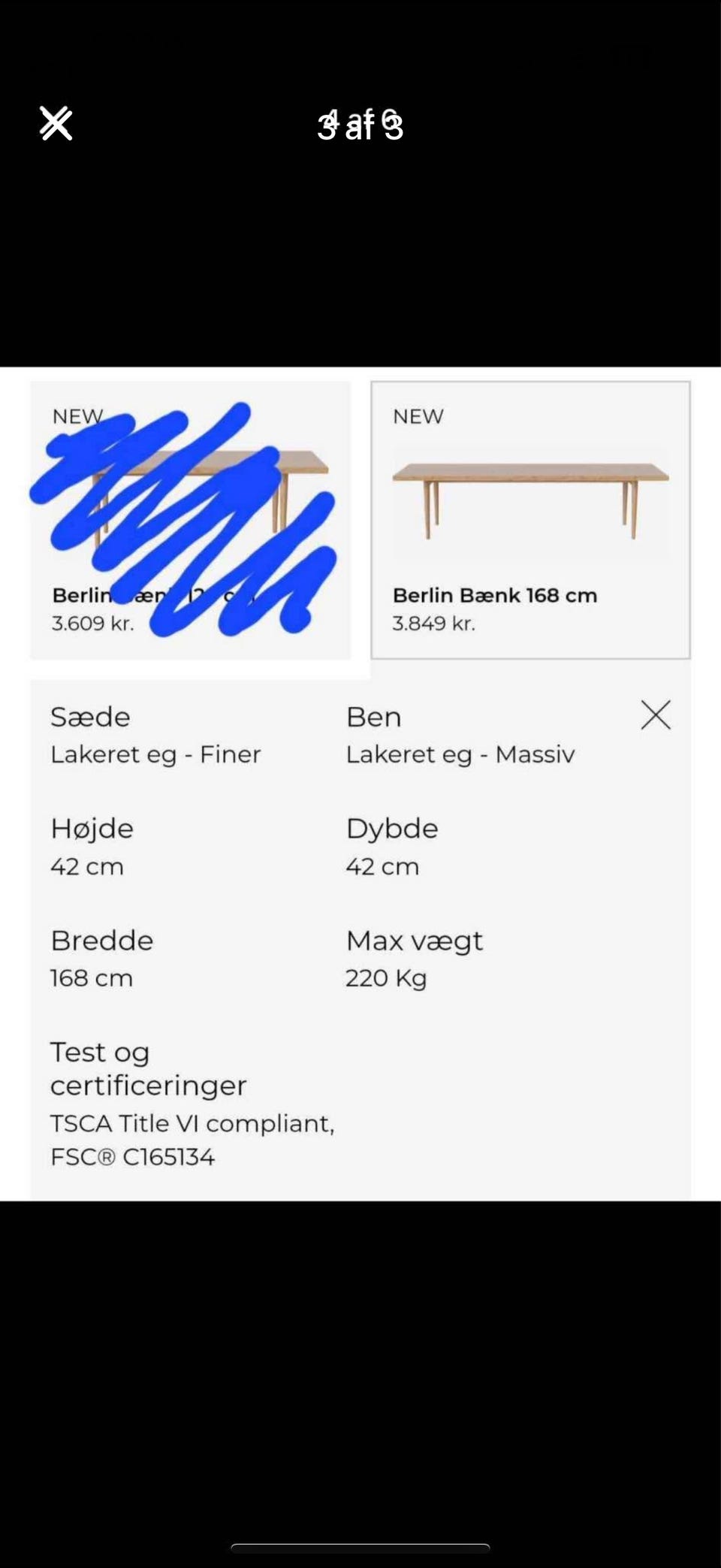Select the Lakeret eg - Massiv value

(460, 754)
